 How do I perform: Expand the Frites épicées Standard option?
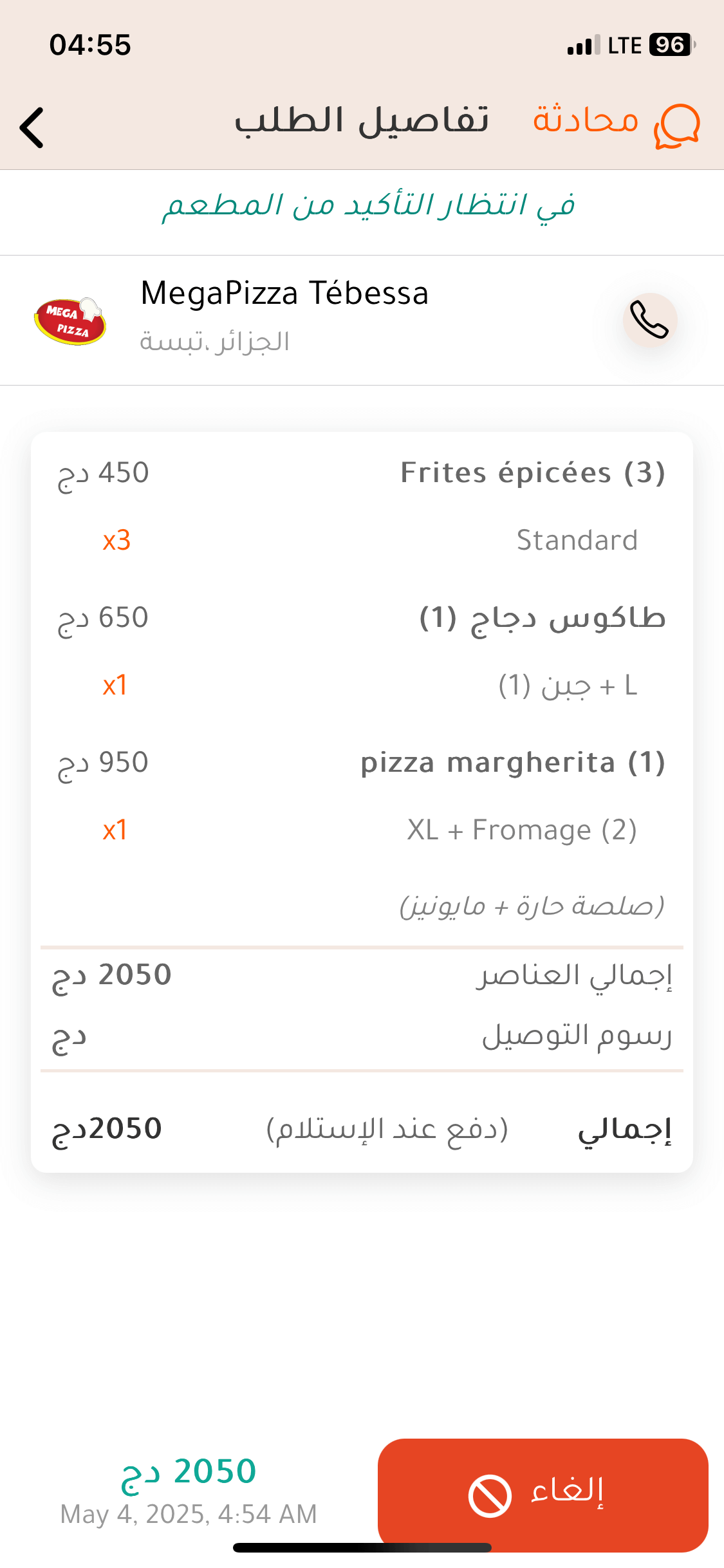pos(576,540)
